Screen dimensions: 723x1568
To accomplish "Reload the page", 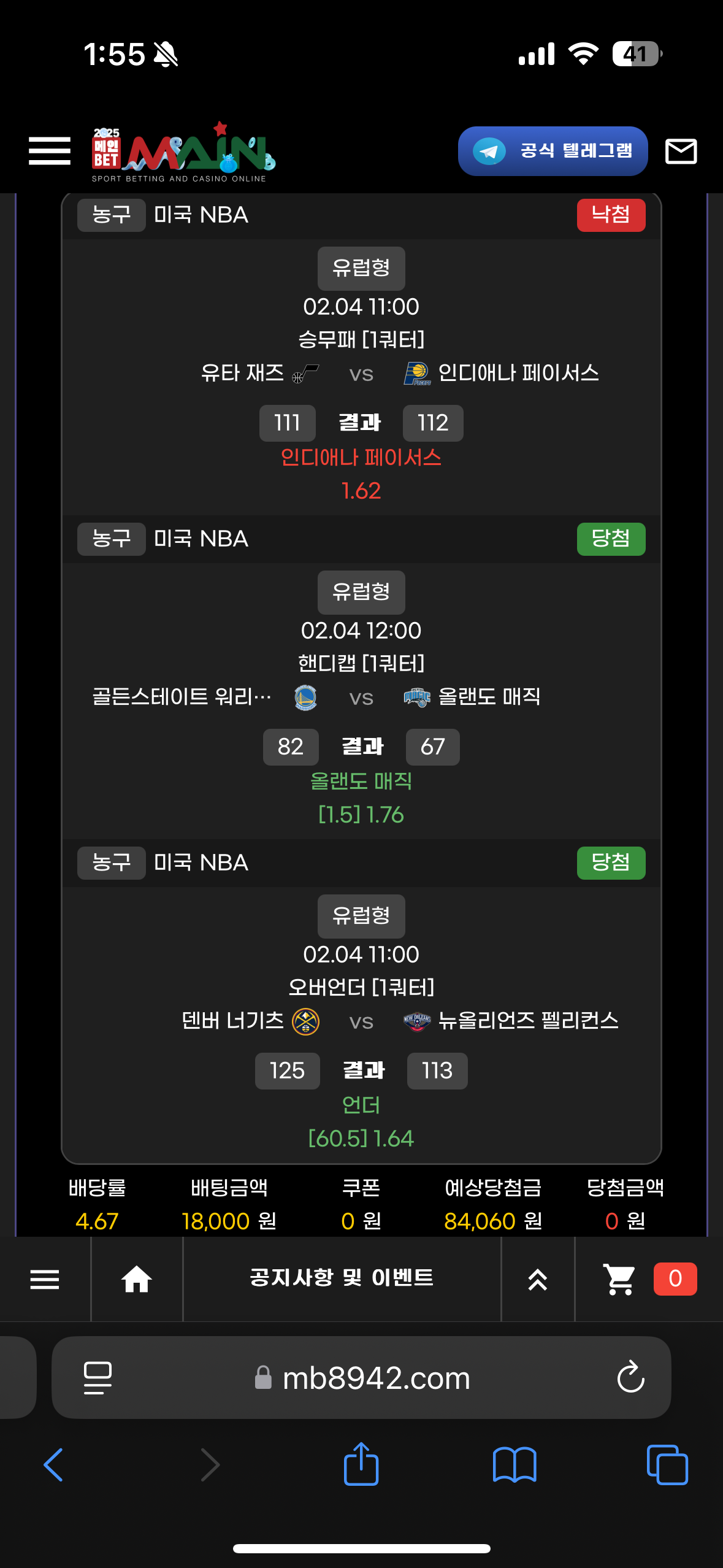I will (x=630, y=1378).
